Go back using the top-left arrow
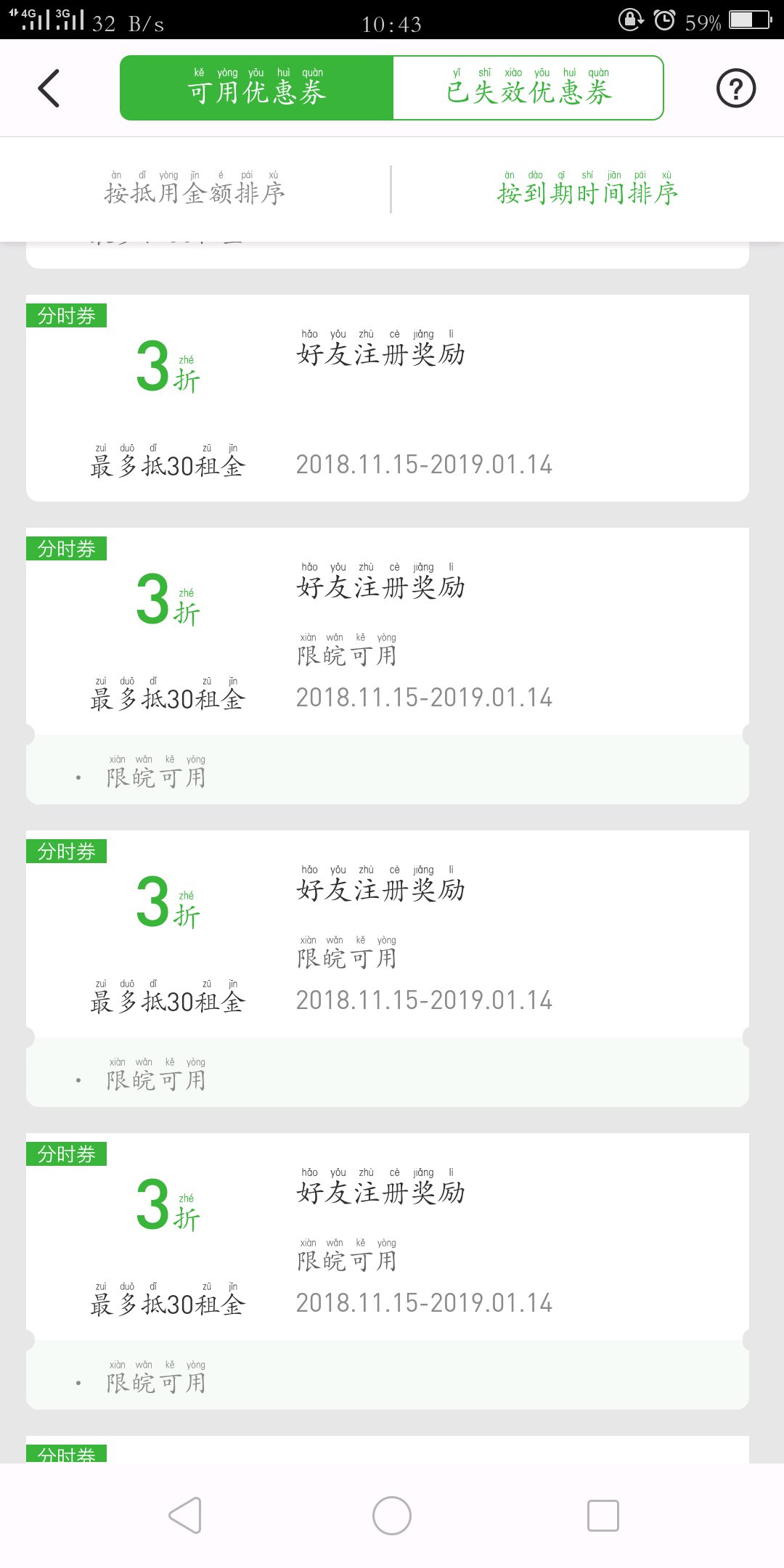784x1568 pixels. point(49,89)
